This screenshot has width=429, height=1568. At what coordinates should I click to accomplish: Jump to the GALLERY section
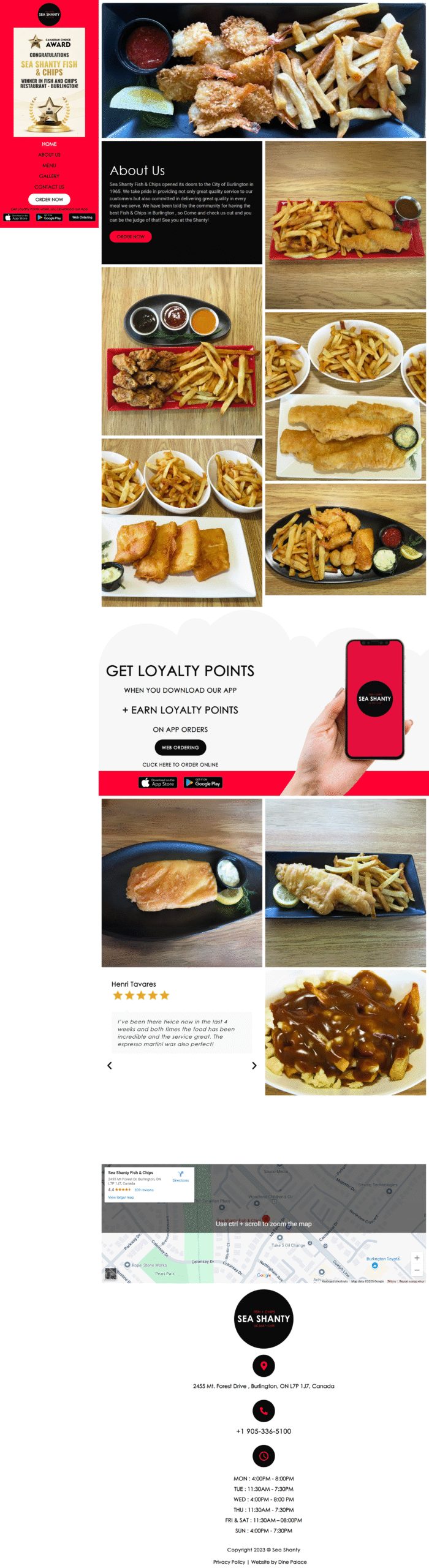coord(49,176)
